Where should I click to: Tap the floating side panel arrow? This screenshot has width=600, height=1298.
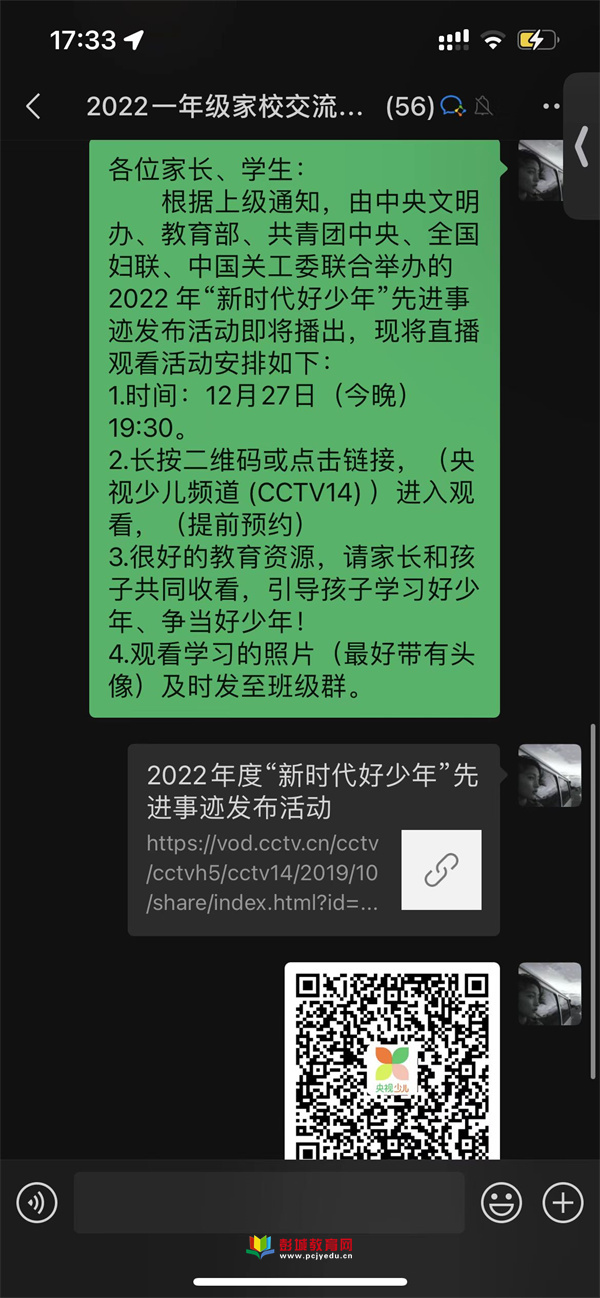pos(582,147)
